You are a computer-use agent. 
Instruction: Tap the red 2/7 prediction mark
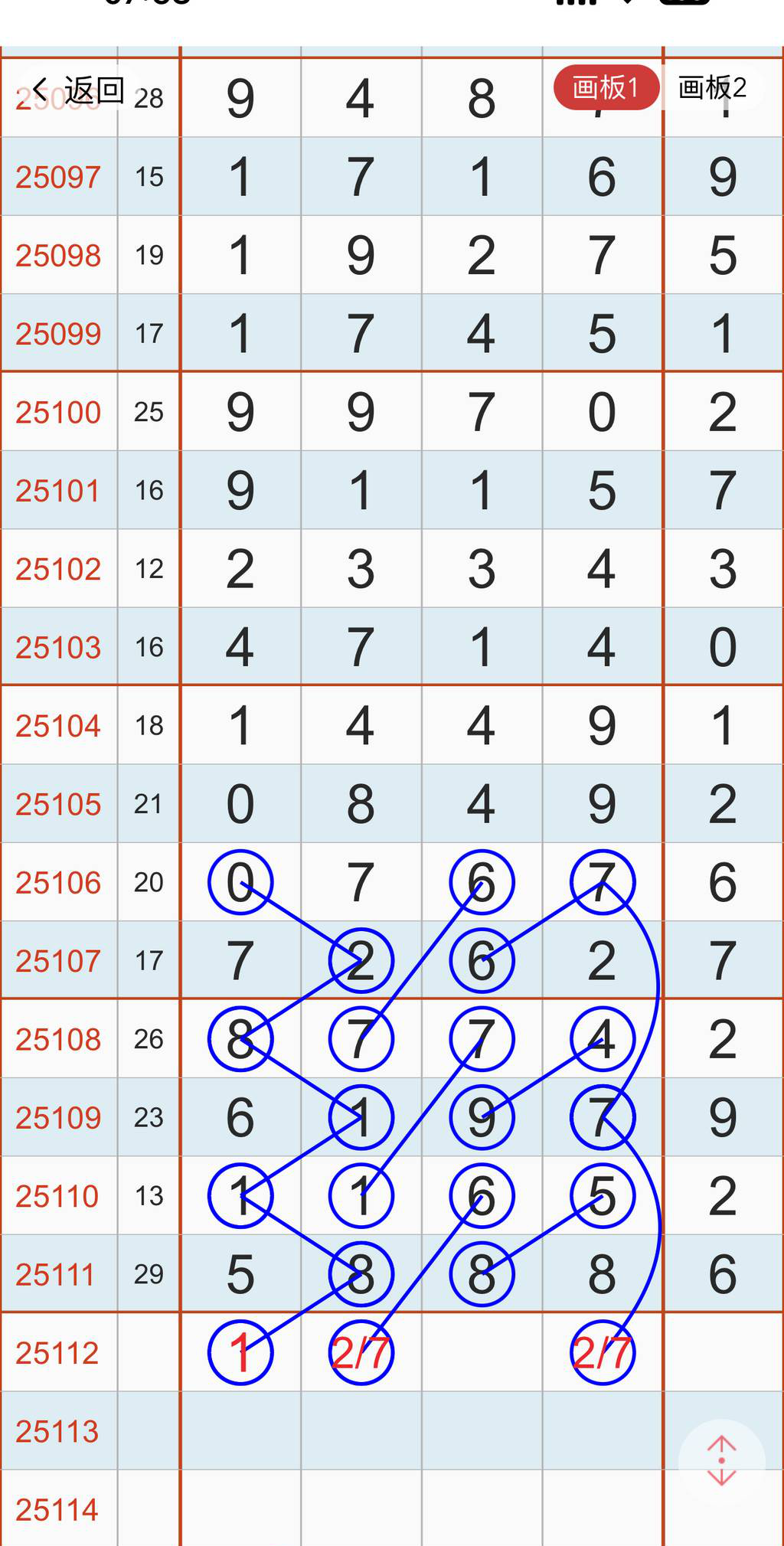pos(361,1352)
